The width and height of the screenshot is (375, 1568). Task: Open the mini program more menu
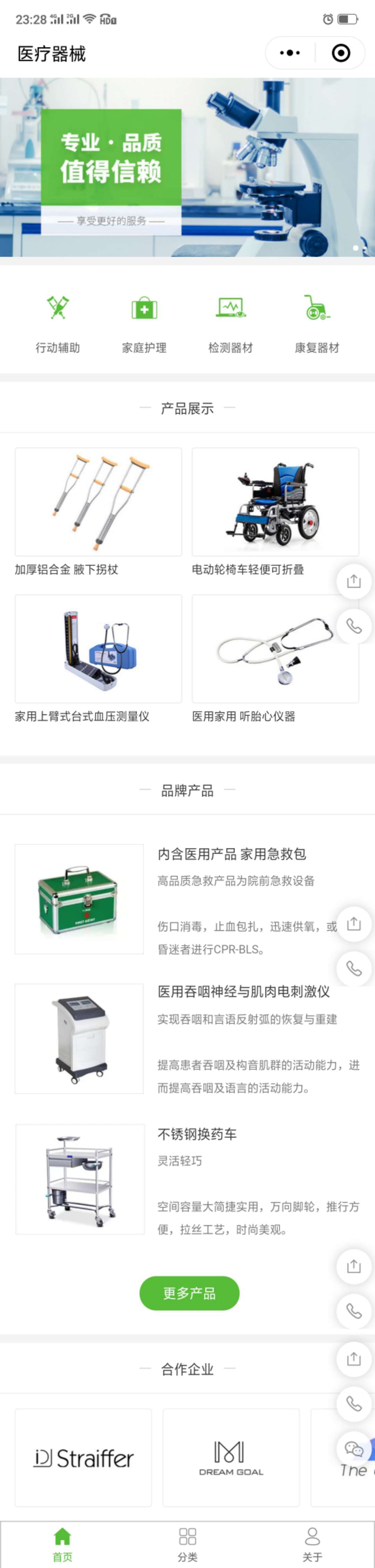pos(290,53)
